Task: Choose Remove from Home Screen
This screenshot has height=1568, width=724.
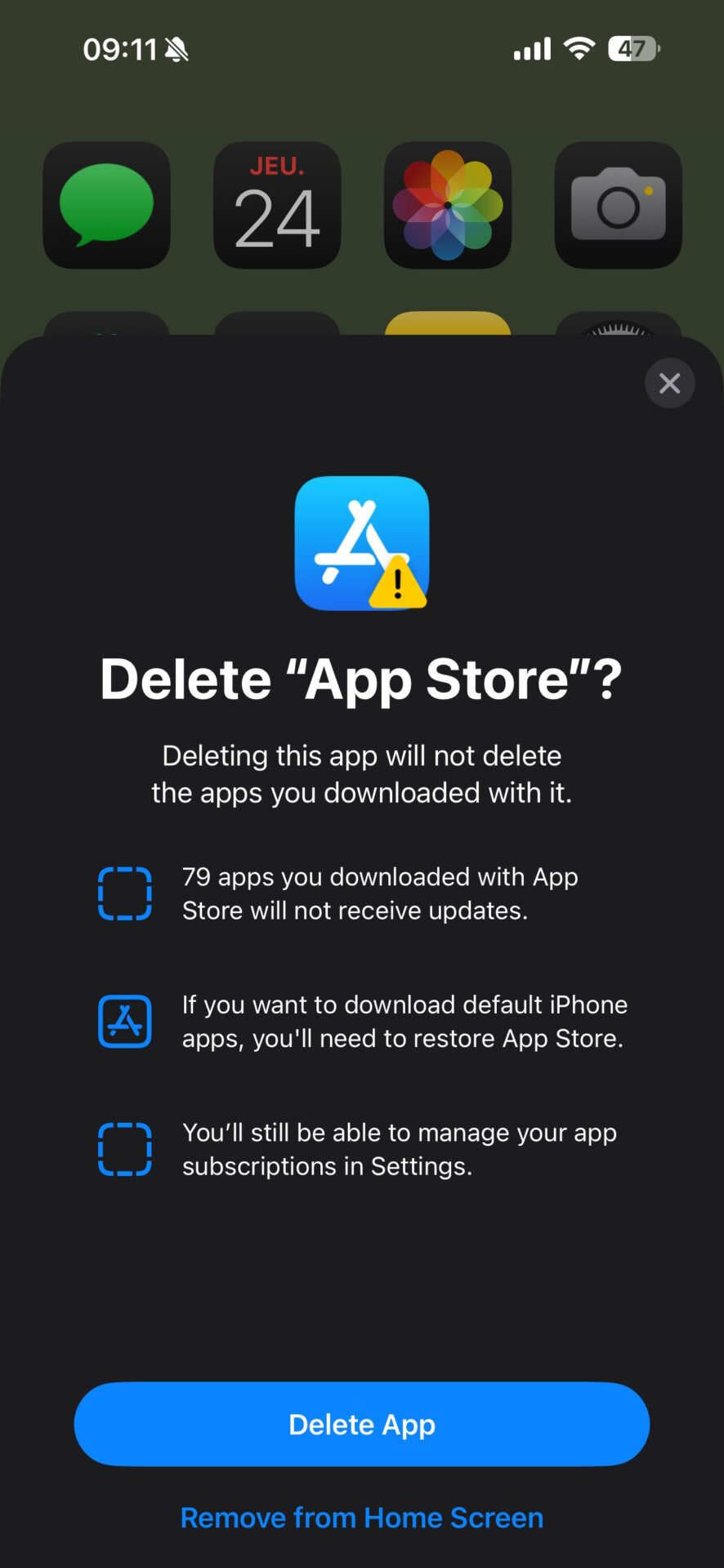Action: pos(362,1517)
